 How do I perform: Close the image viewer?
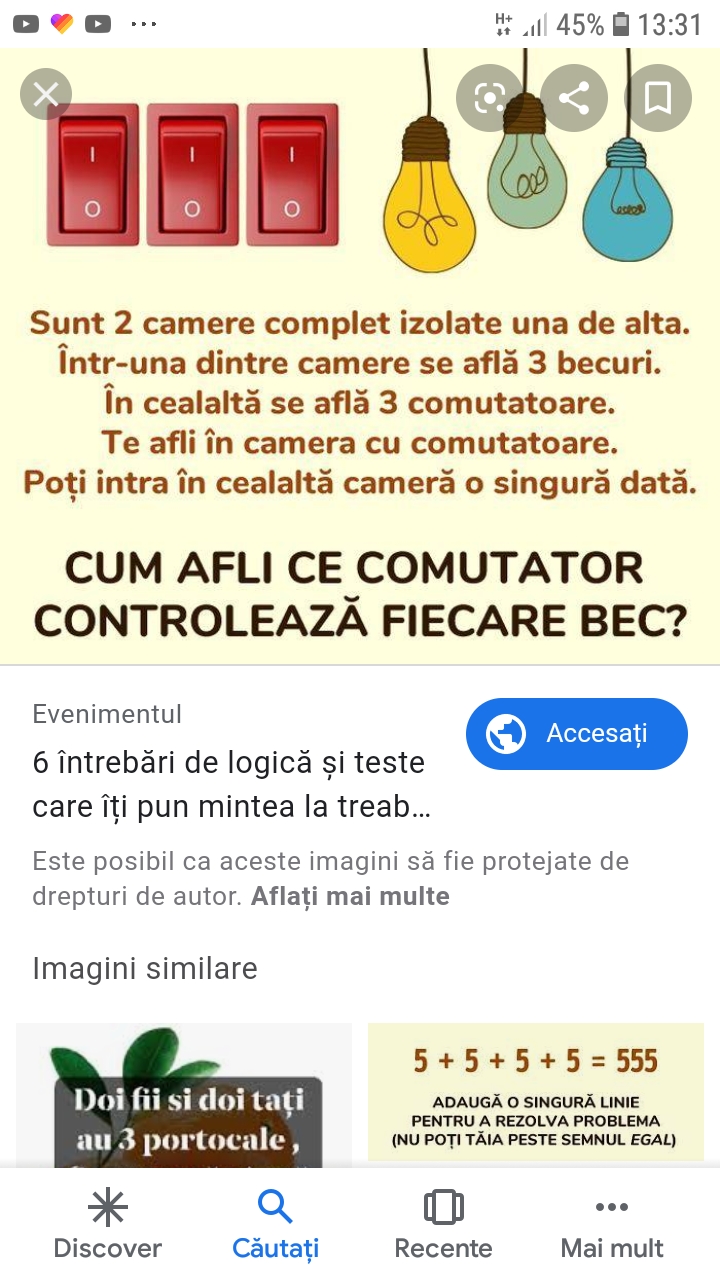[x=45, y=95]
